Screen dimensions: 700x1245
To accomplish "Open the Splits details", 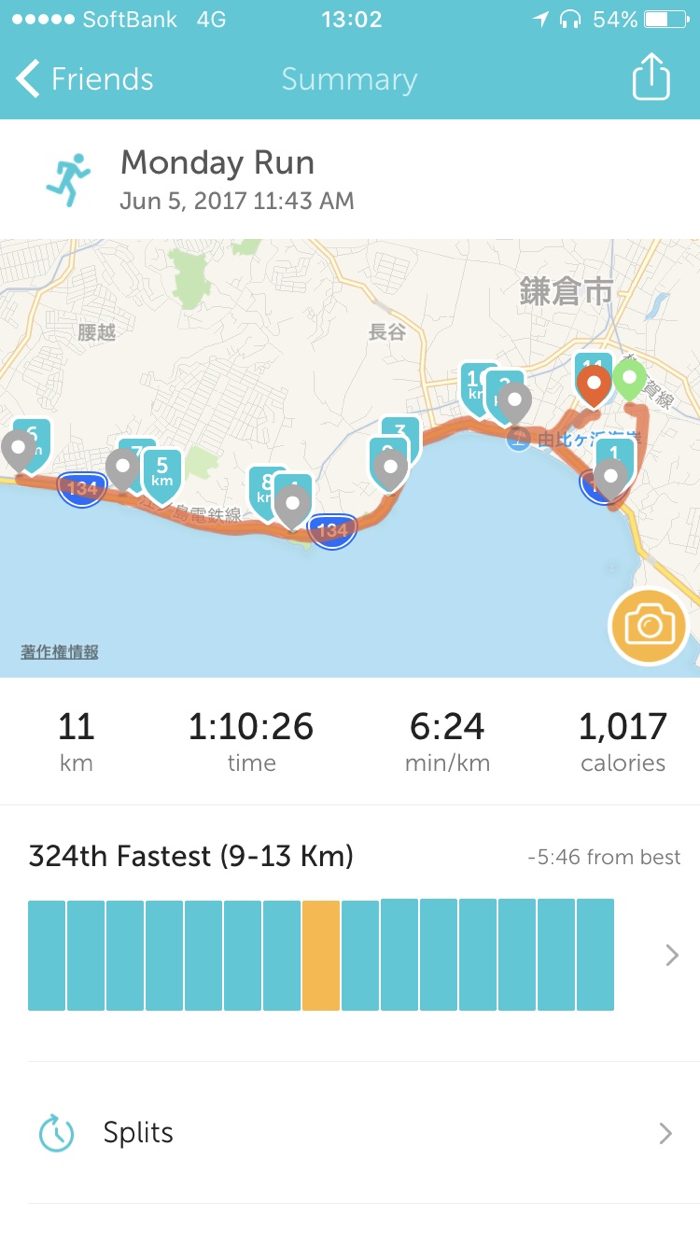I will click(350, 1133).
